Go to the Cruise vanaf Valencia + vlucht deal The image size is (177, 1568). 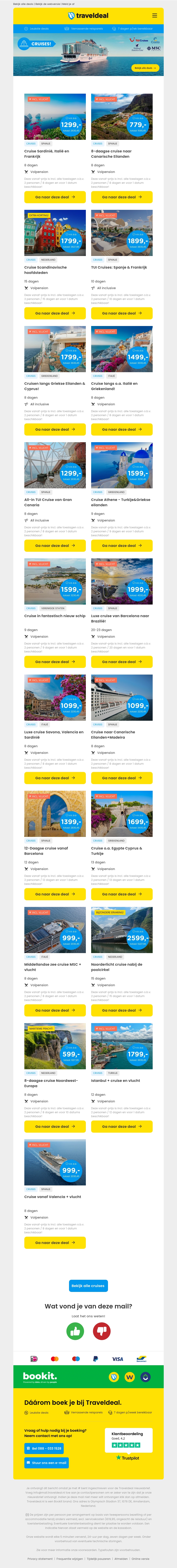click(55, 1242)
